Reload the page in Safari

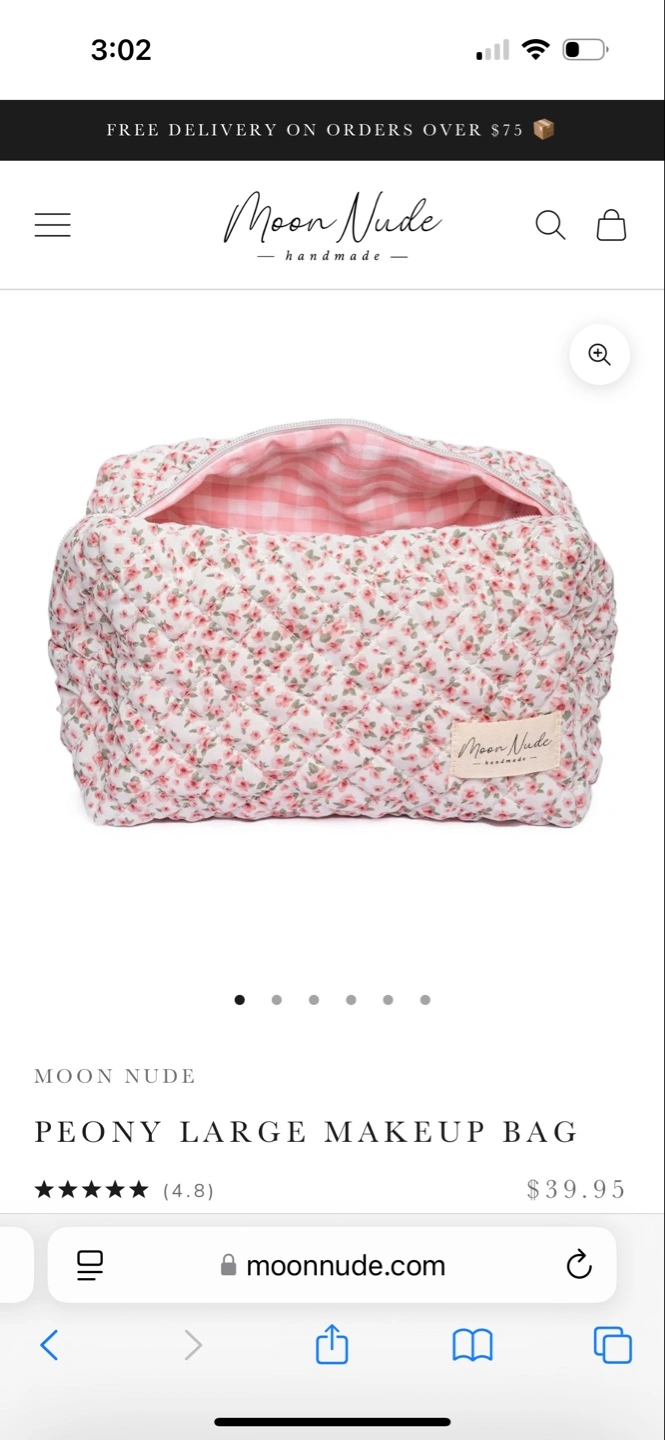pyautogui.click(x=579, y=1265)
